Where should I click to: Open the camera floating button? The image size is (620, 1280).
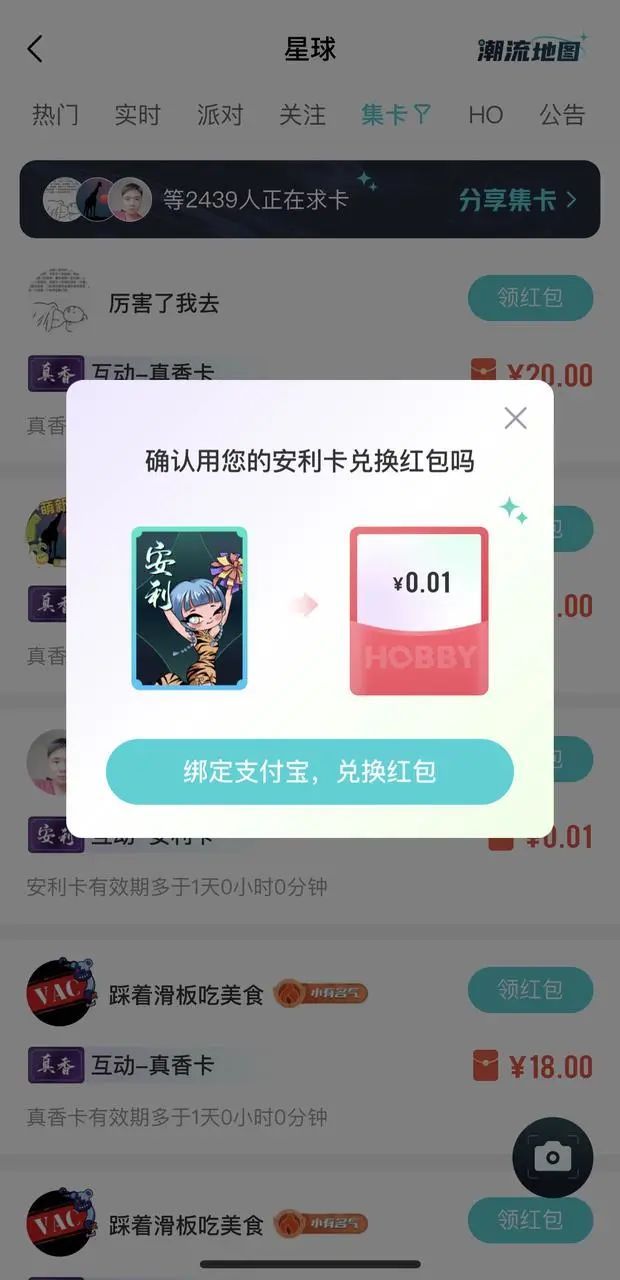[552, 1157]
